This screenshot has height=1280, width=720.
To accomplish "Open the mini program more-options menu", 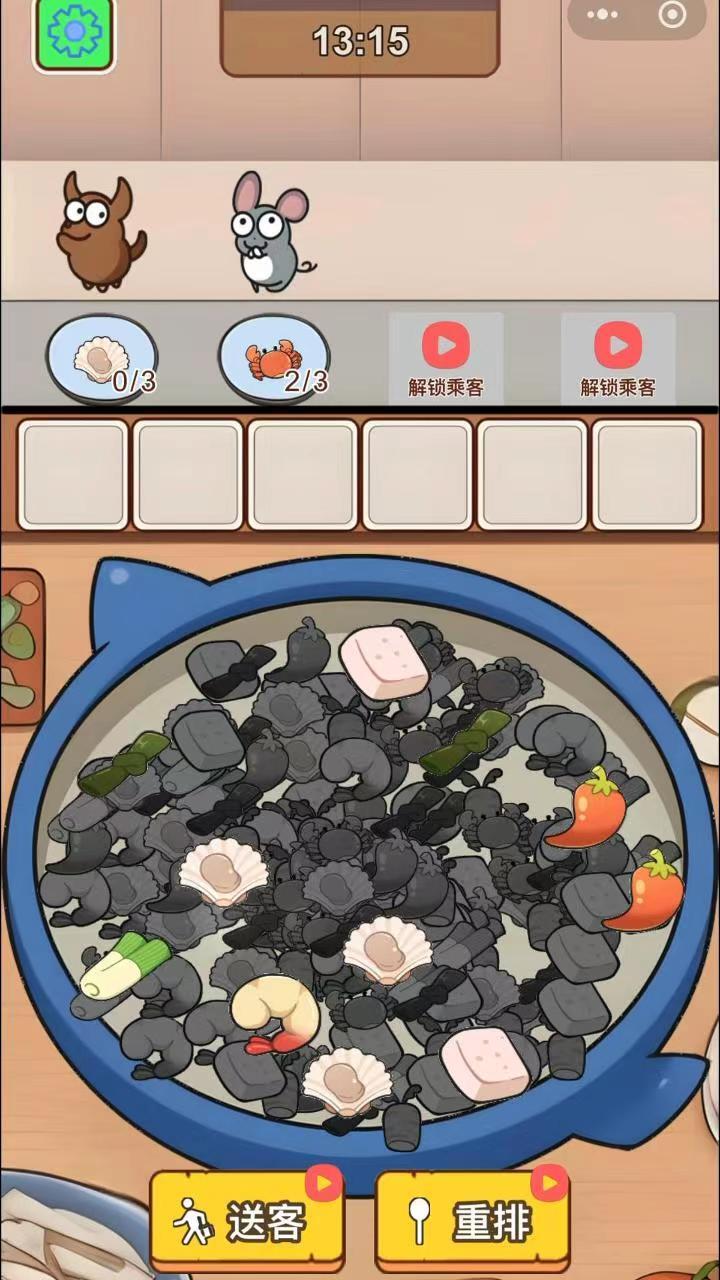I will pyautogui.click(x=602, y=15).
